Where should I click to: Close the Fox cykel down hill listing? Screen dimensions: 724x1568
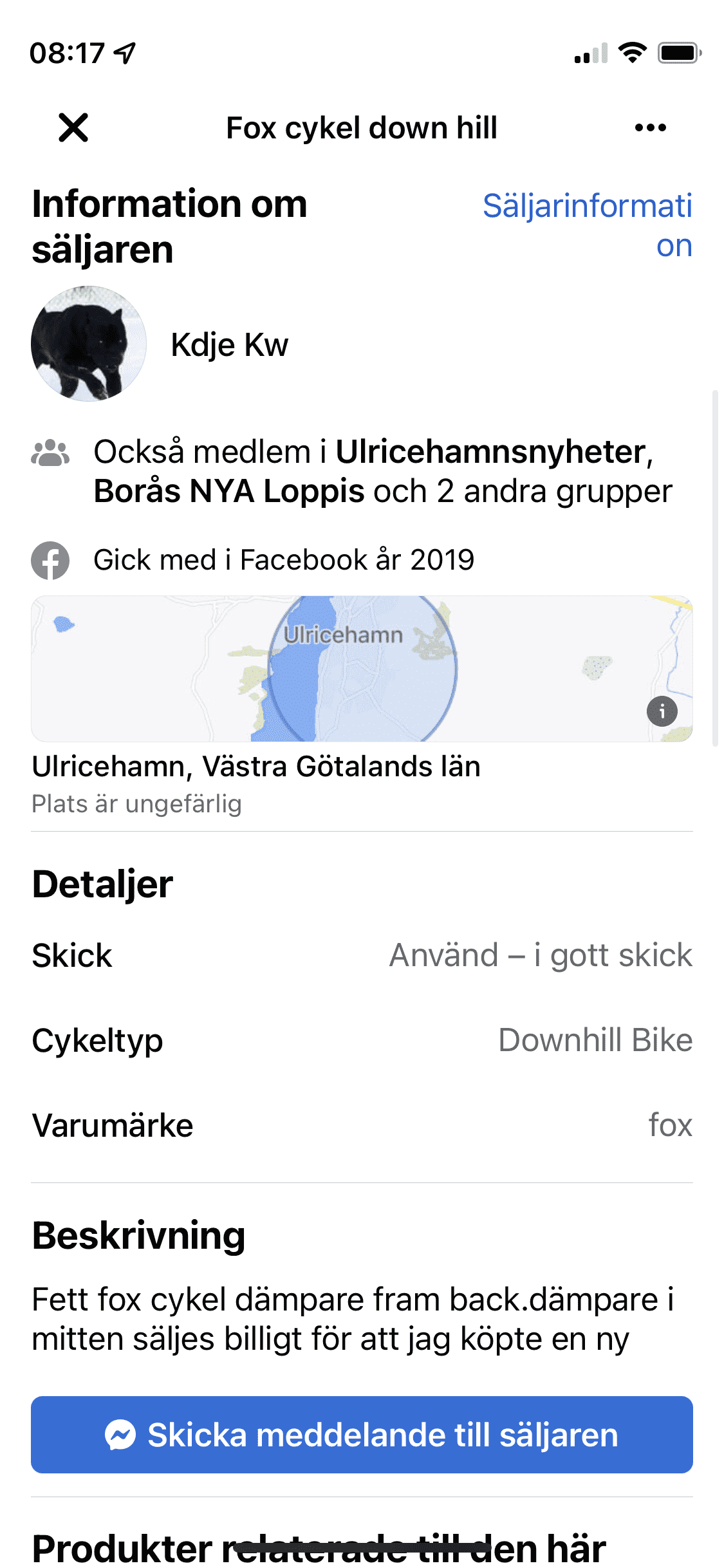(x=73, y=127)
